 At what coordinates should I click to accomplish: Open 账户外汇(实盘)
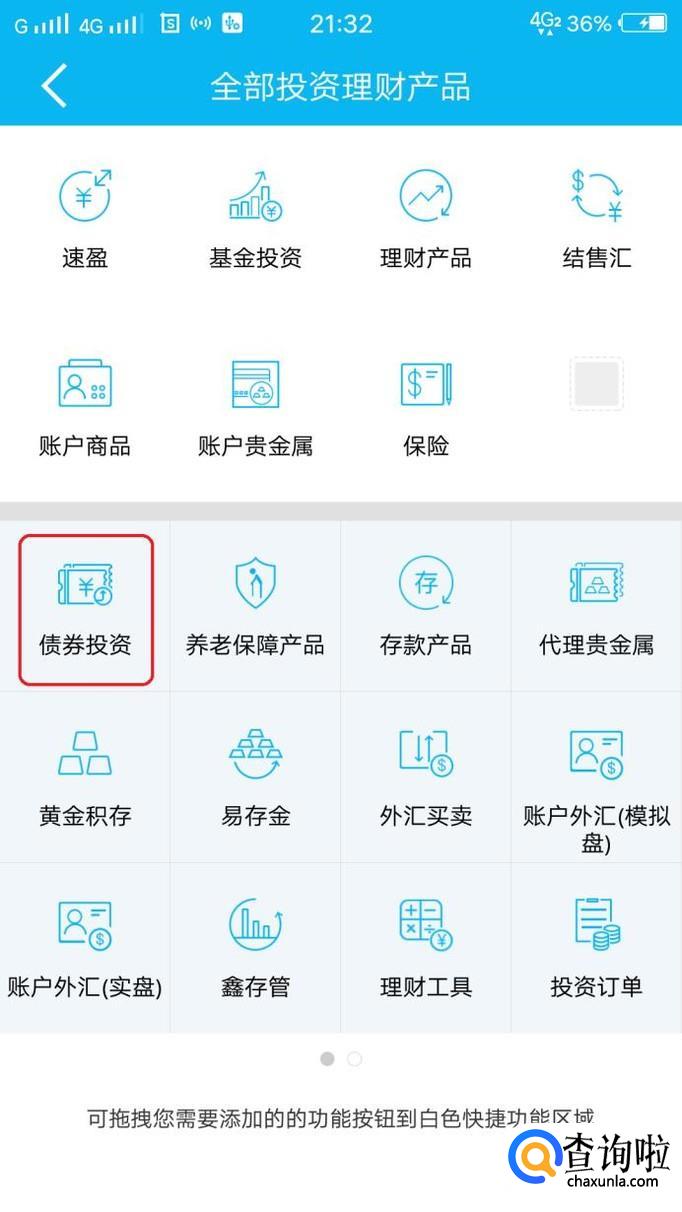click(85, 948)
